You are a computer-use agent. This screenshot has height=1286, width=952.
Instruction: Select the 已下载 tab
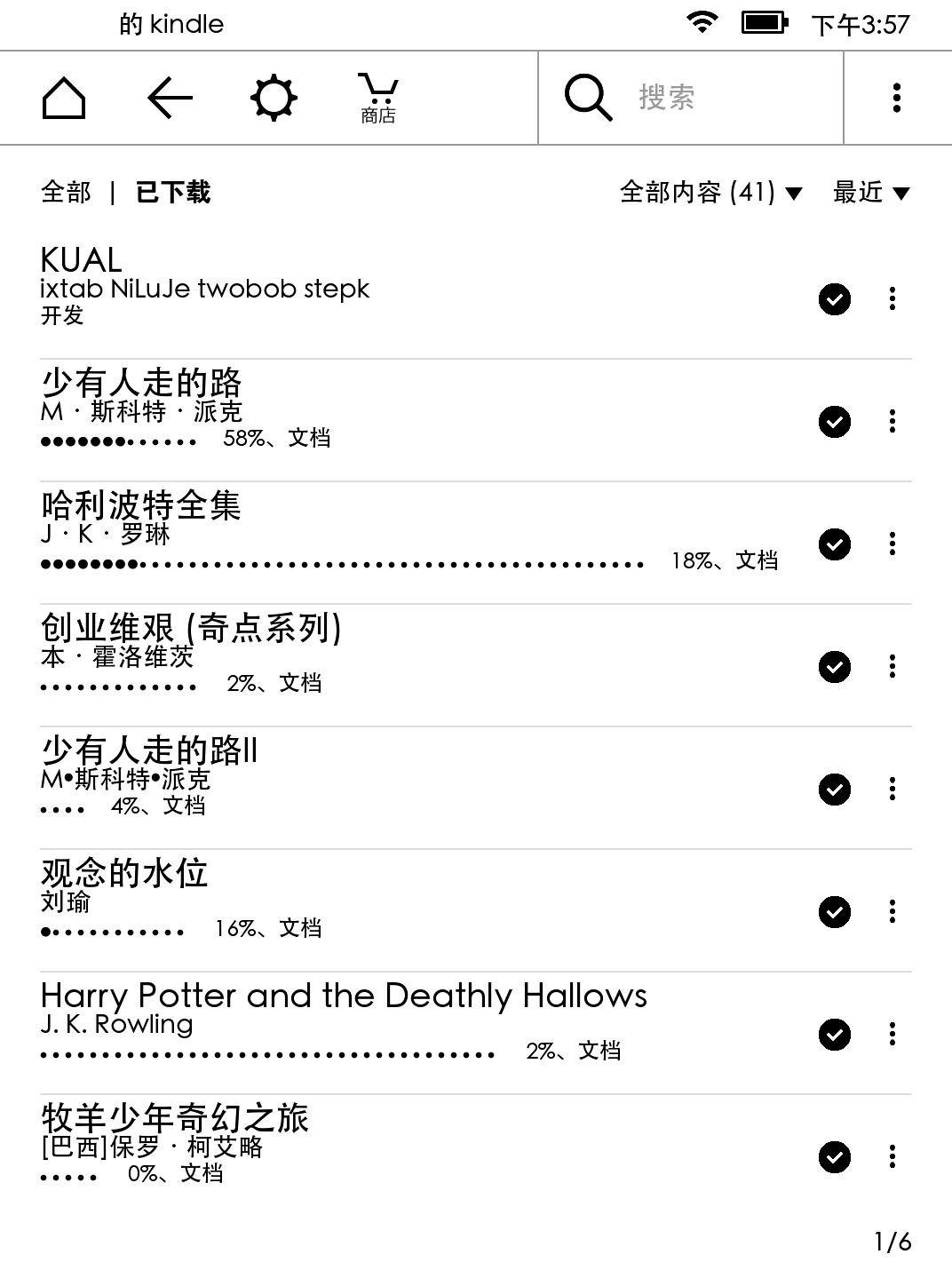point(173,192)
